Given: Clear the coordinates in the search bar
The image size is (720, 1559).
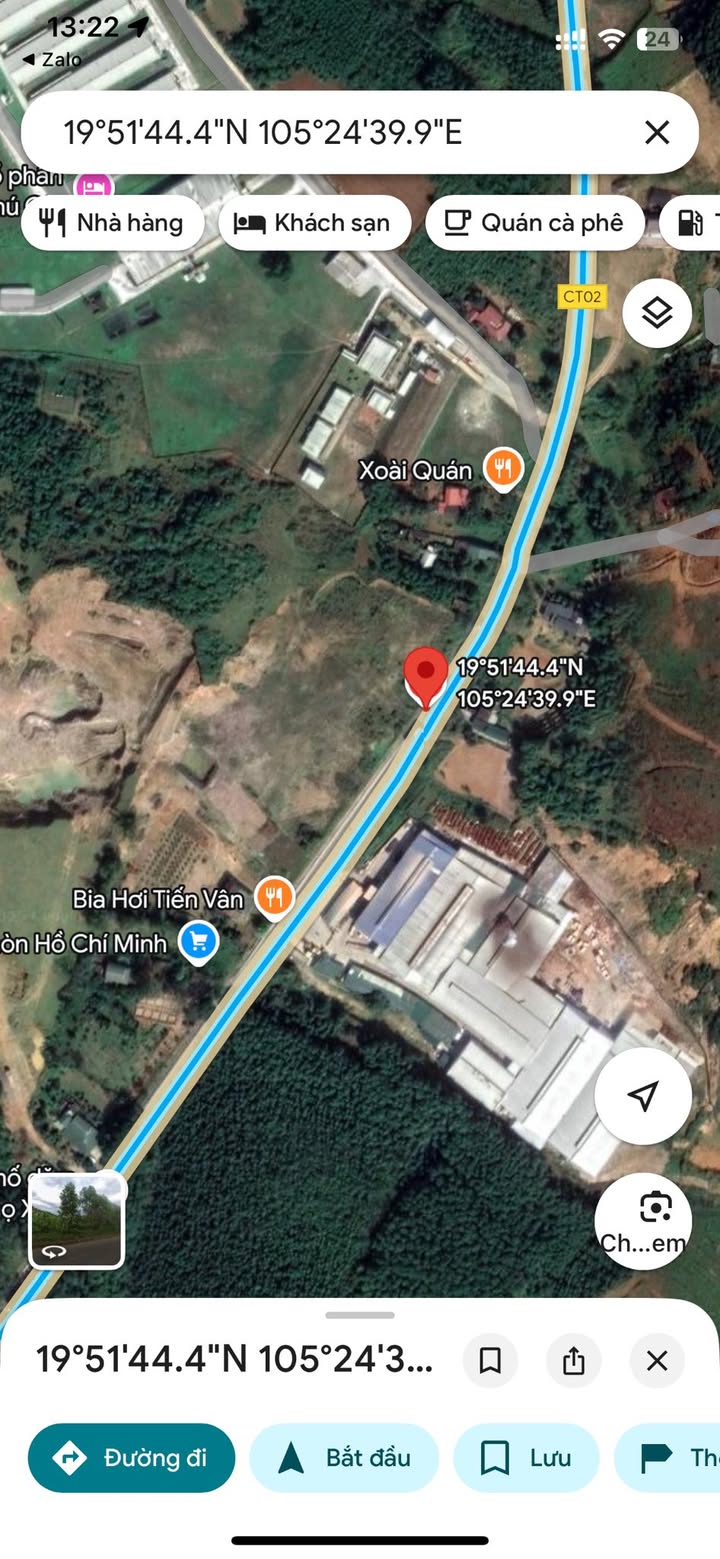Looking at the screenshot, I should [x=657, y=132].
